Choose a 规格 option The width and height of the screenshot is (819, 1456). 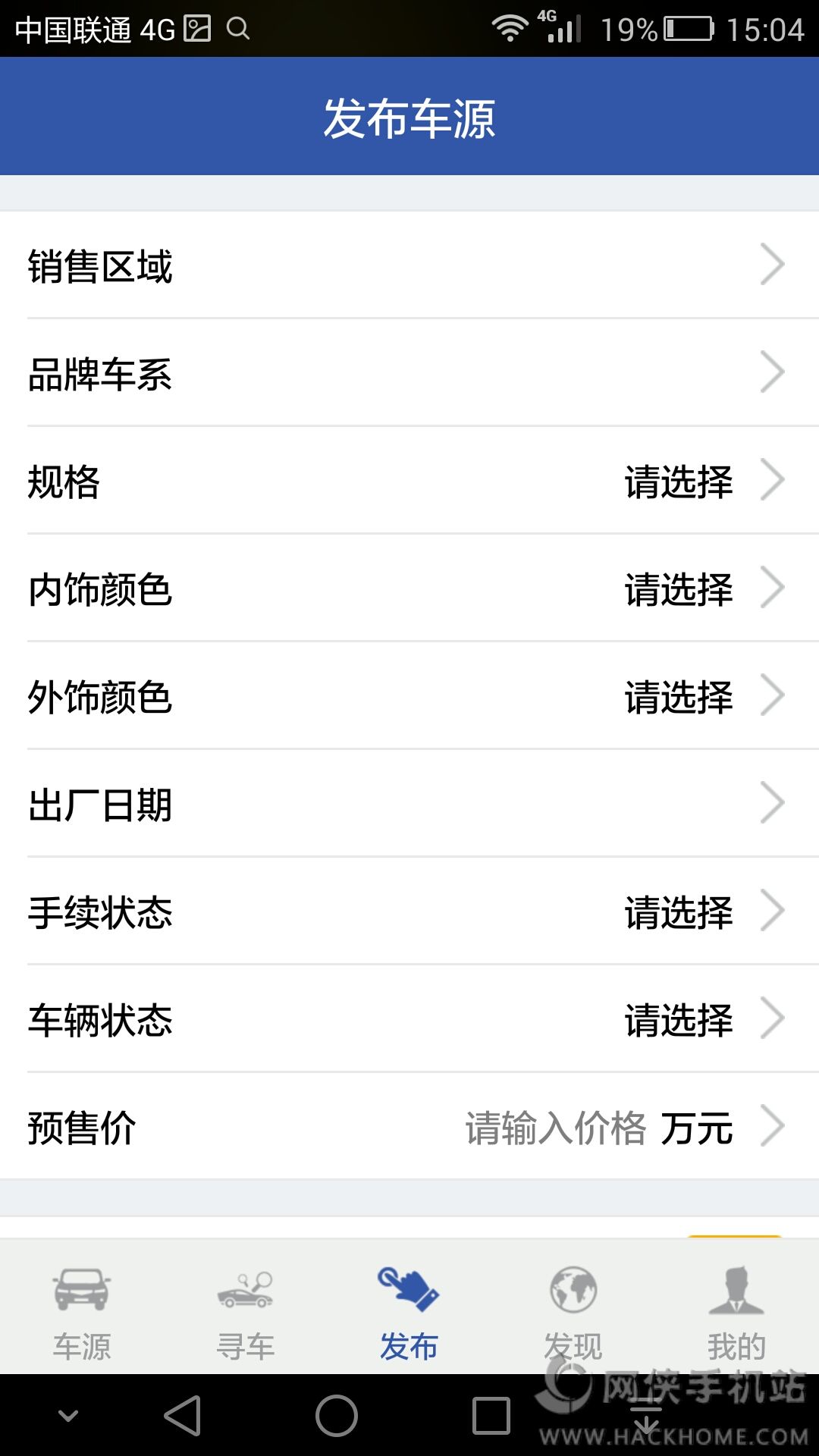coord(409,481)
